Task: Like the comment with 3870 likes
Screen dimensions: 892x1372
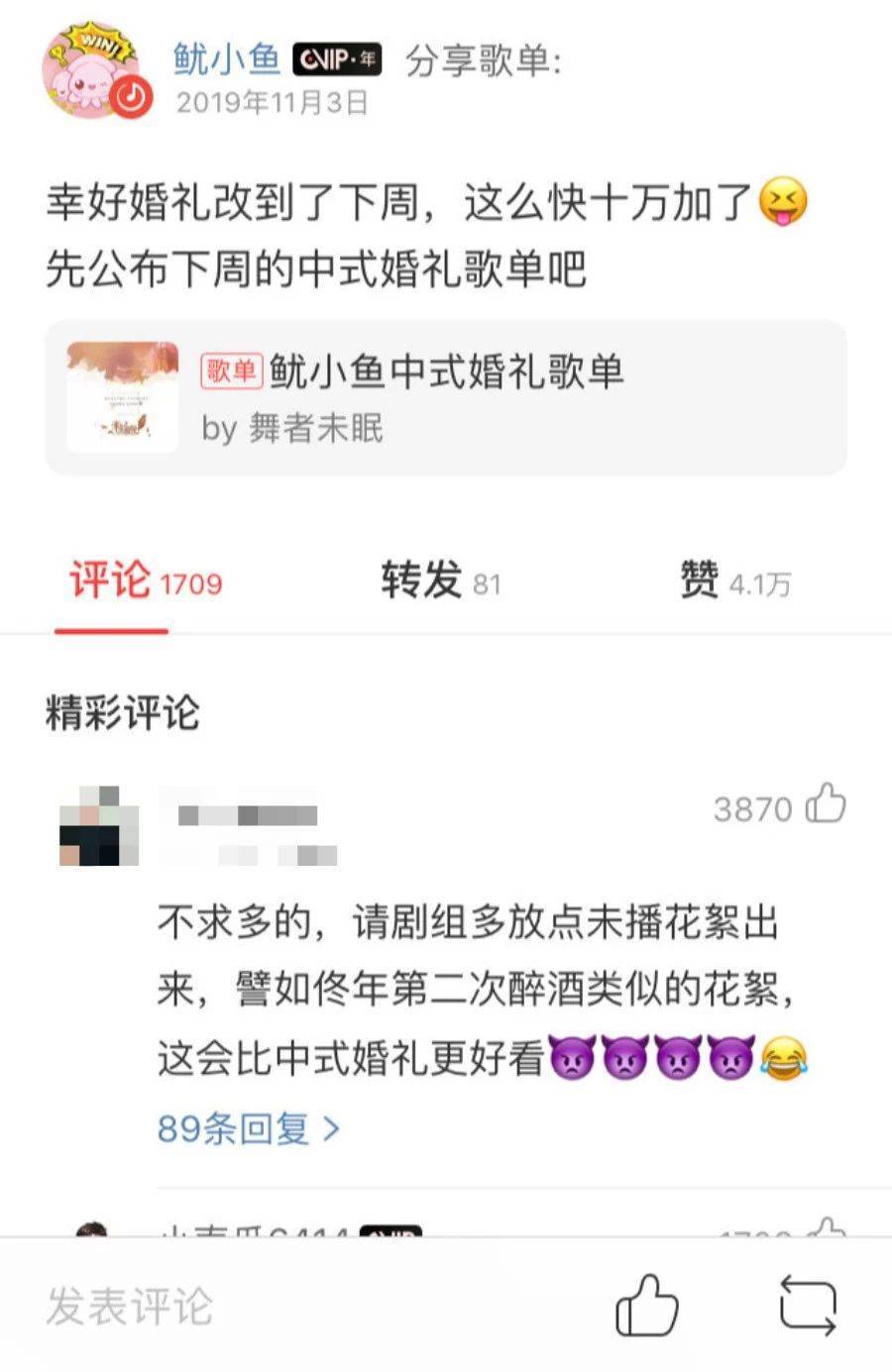Action: [826, 804]
